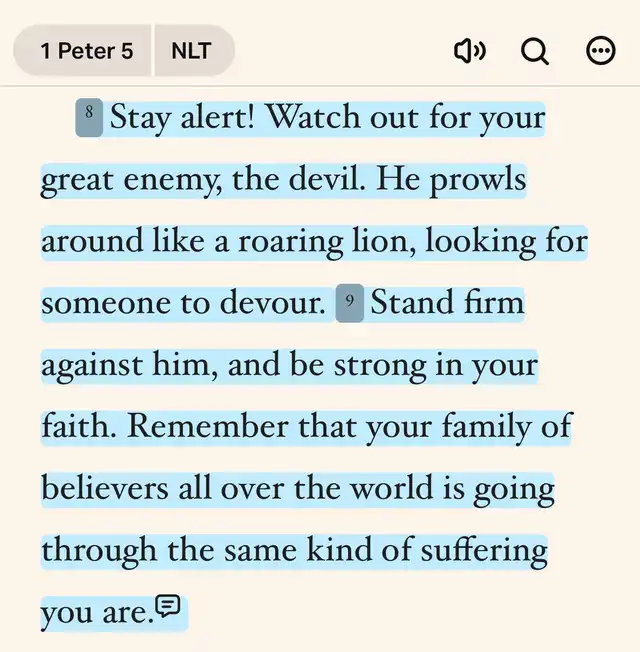
Task: Play audio for this chapter
Action: [469, 51]
